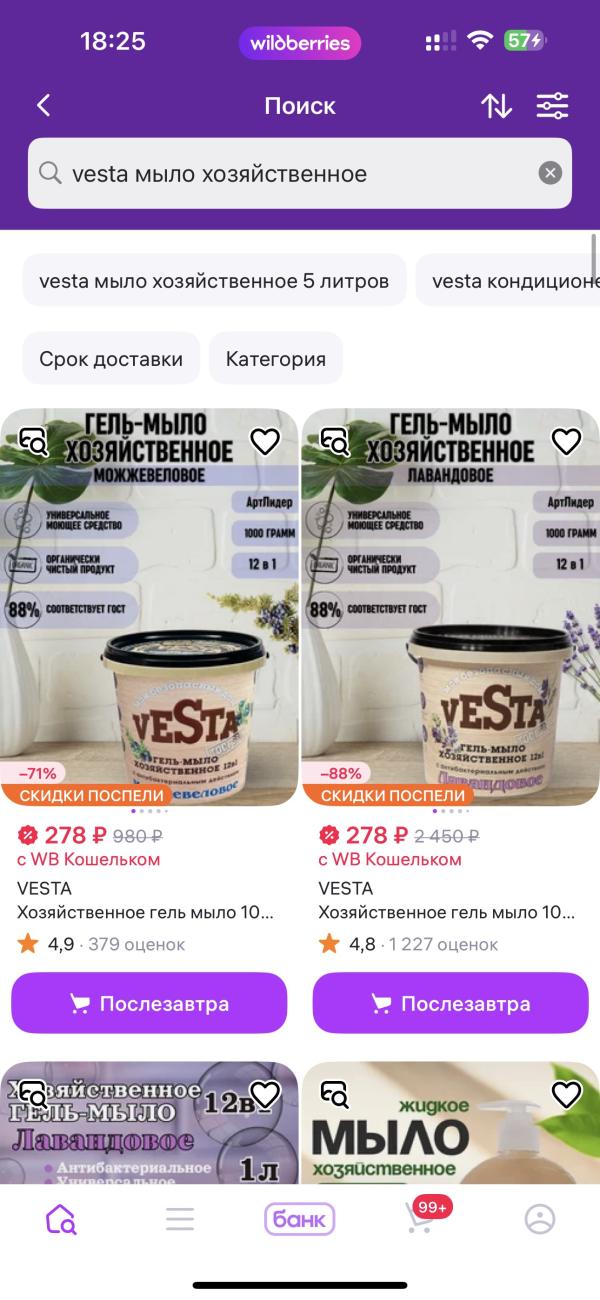Open the sort options arrows
600x1300 pixels.
pos(496,106)
